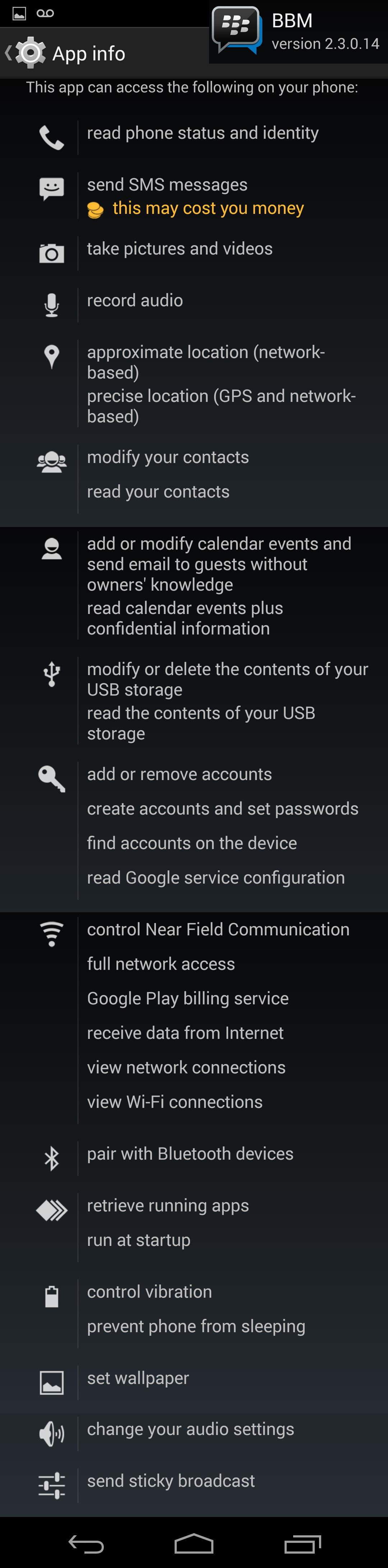View 'send SMS messages' permission details
388x1568 pixels.
coord(167,184)
